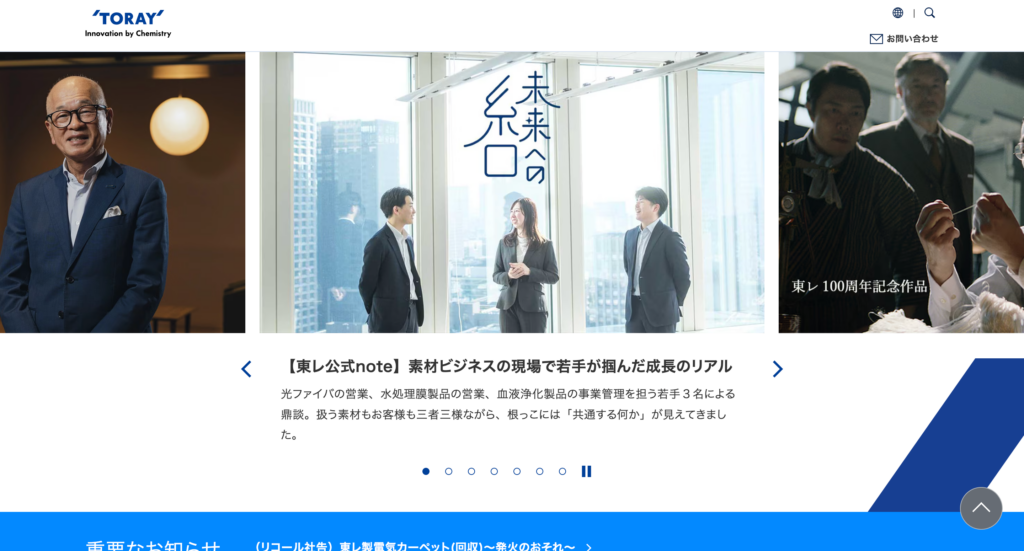Jump to the second carousel slide dot
Viewport: 1024px width, 551px height.
tap(448, 471)
